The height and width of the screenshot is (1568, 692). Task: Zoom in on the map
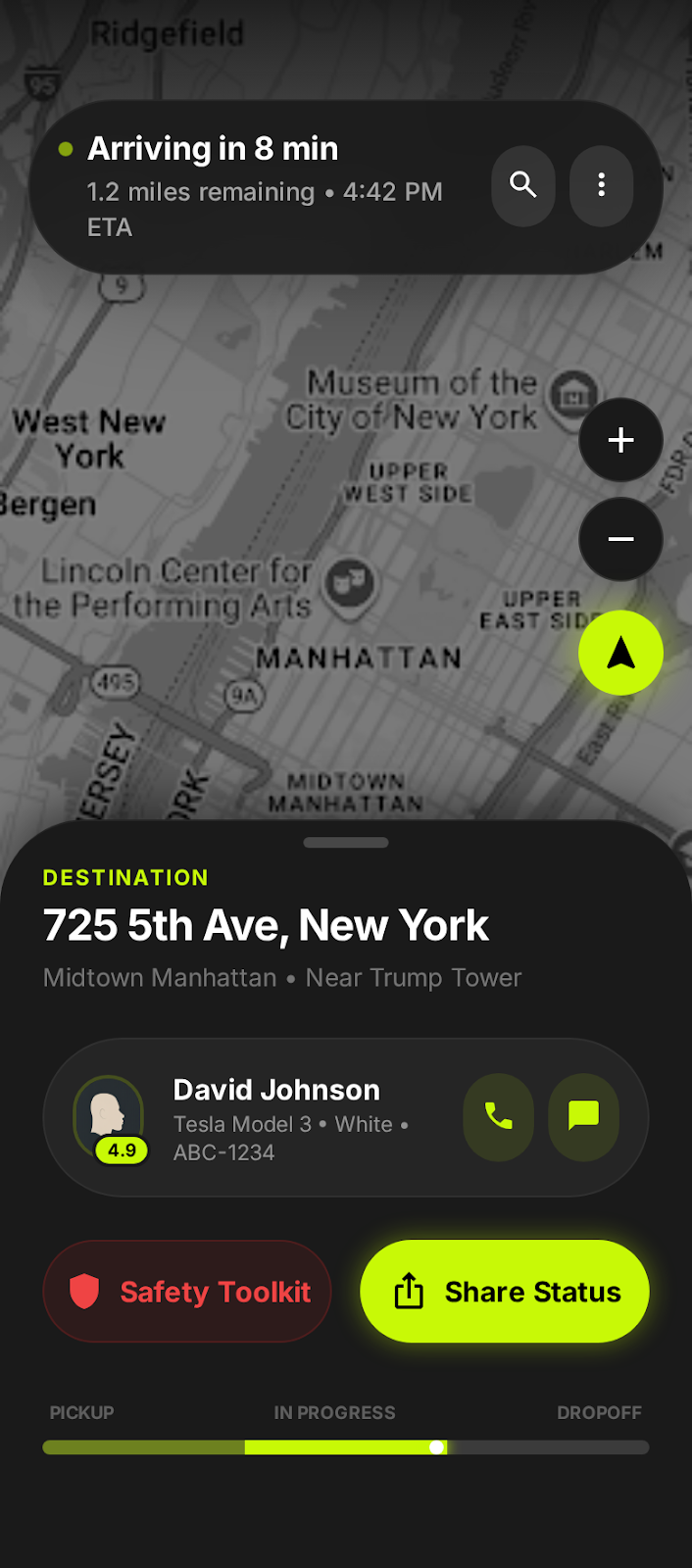(620, 440)
